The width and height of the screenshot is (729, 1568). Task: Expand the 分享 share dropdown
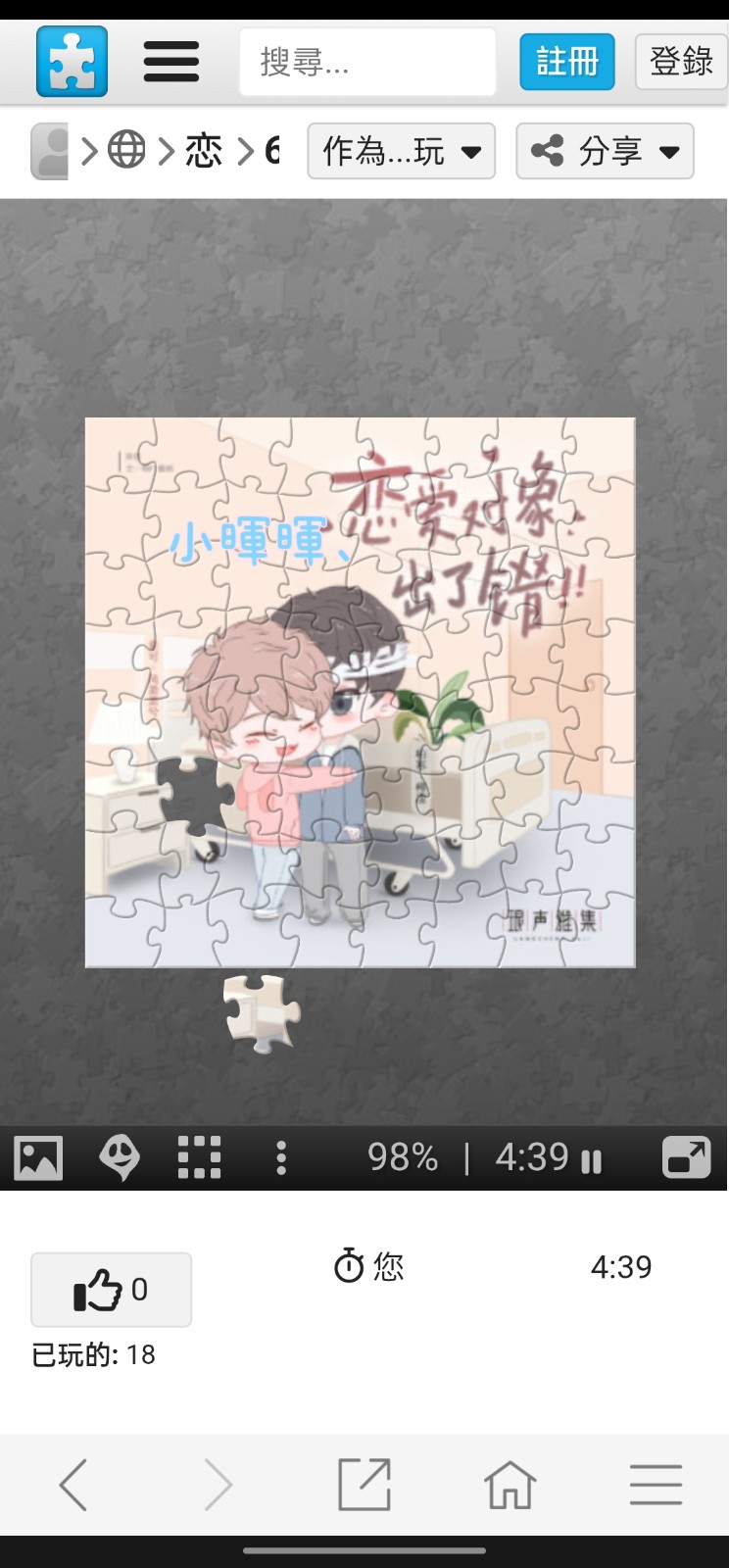(605, 151)
